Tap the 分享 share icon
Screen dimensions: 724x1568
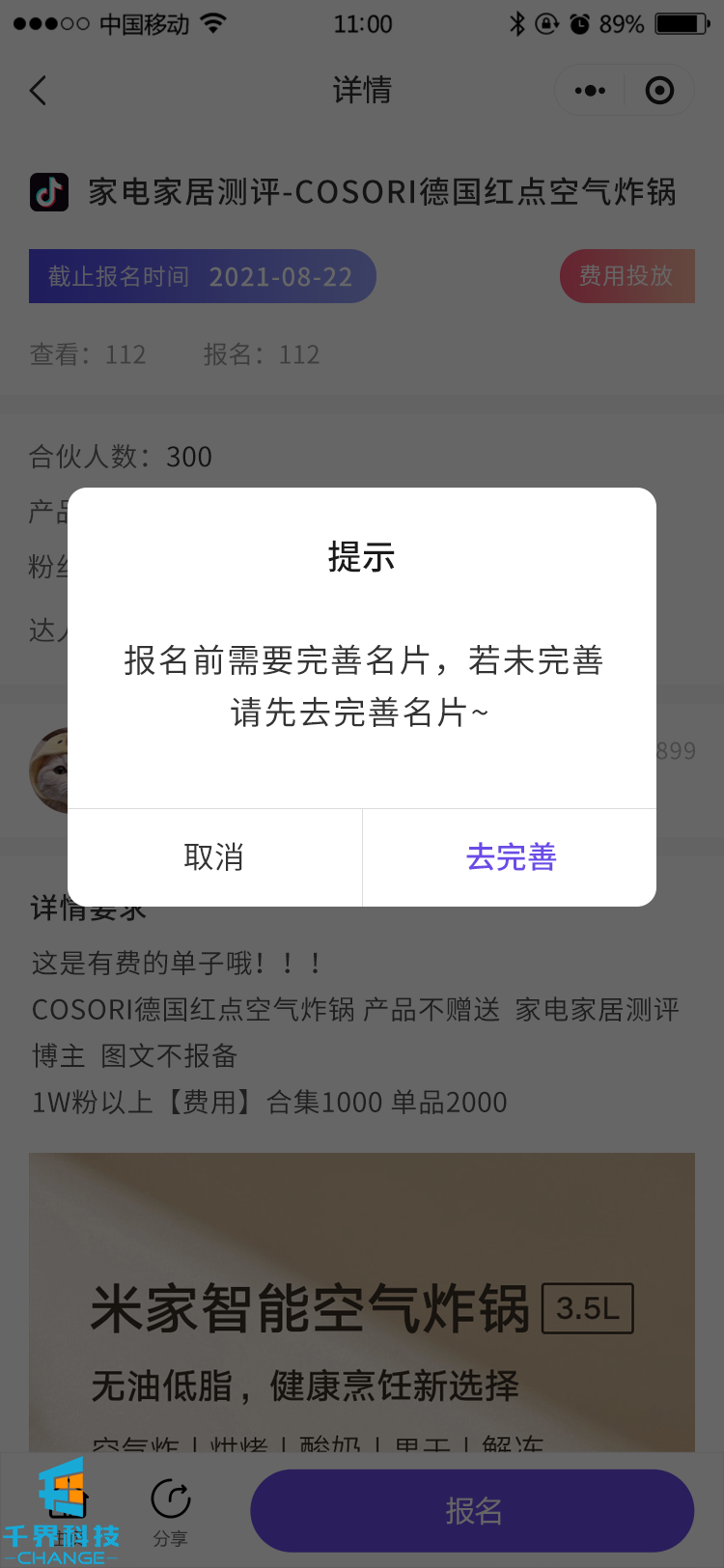171,1510
